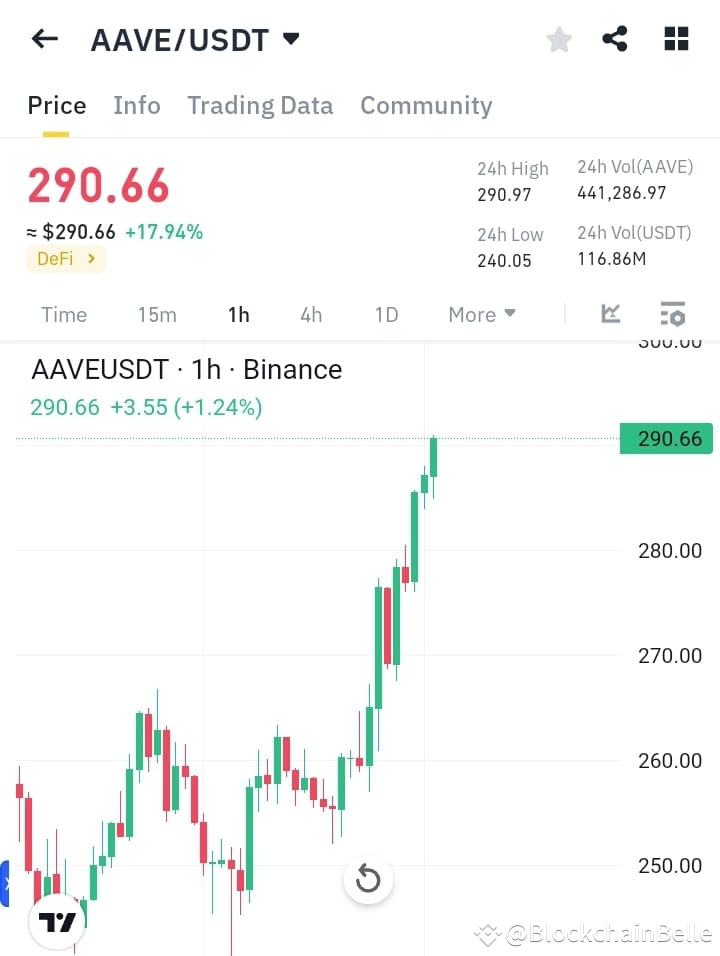
Task: Add AAVE/USDT to favorites via star icon
Action: [x=558, y=39]
